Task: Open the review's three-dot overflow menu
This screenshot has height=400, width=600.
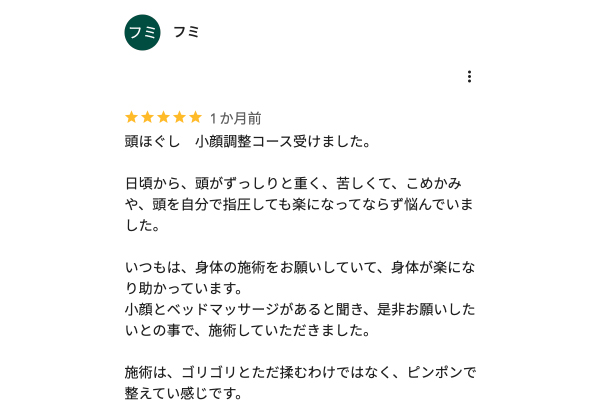Action: tap(469, 77)
